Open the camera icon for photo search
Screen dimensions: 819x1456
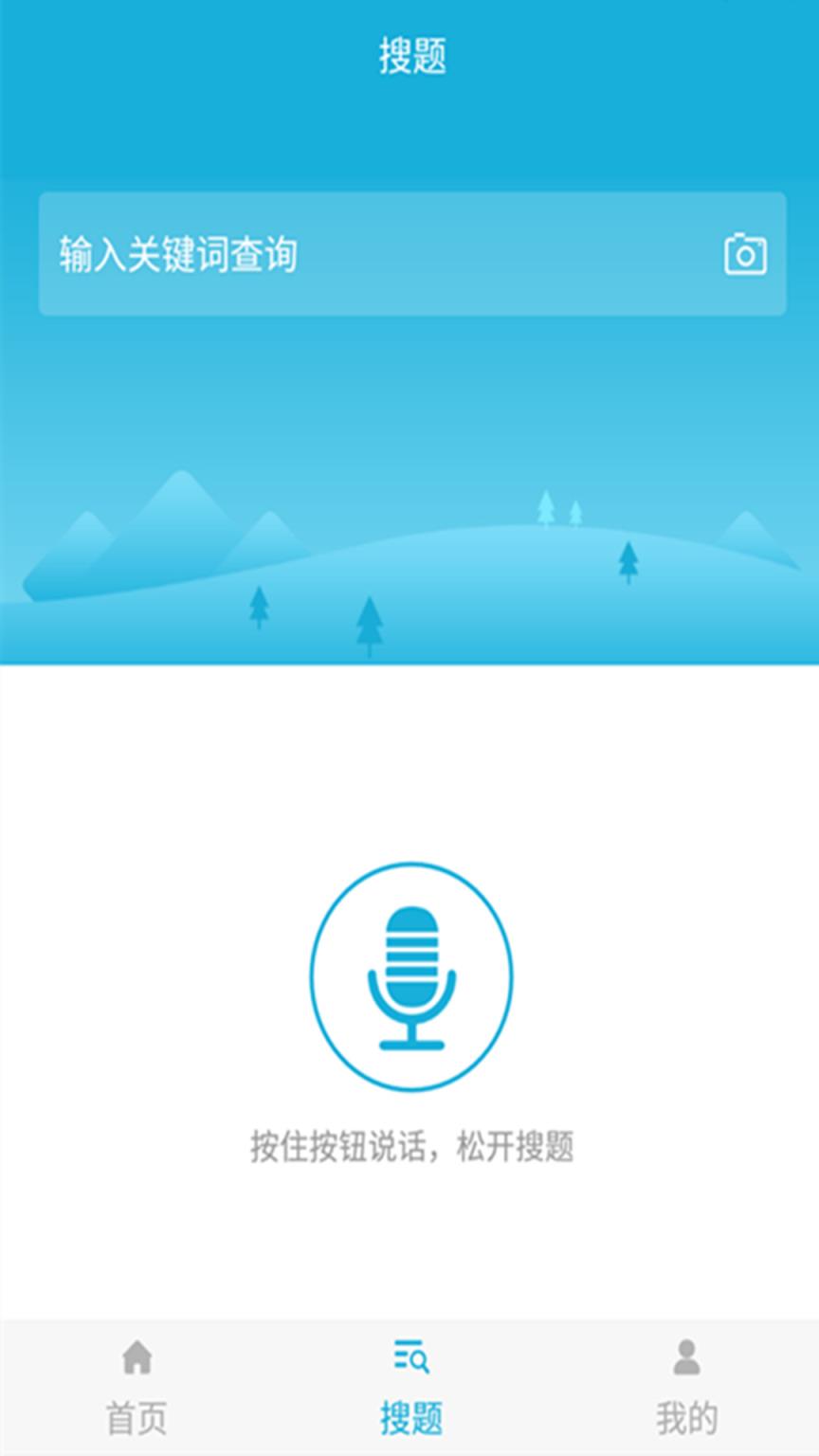(x=745, y=254)
